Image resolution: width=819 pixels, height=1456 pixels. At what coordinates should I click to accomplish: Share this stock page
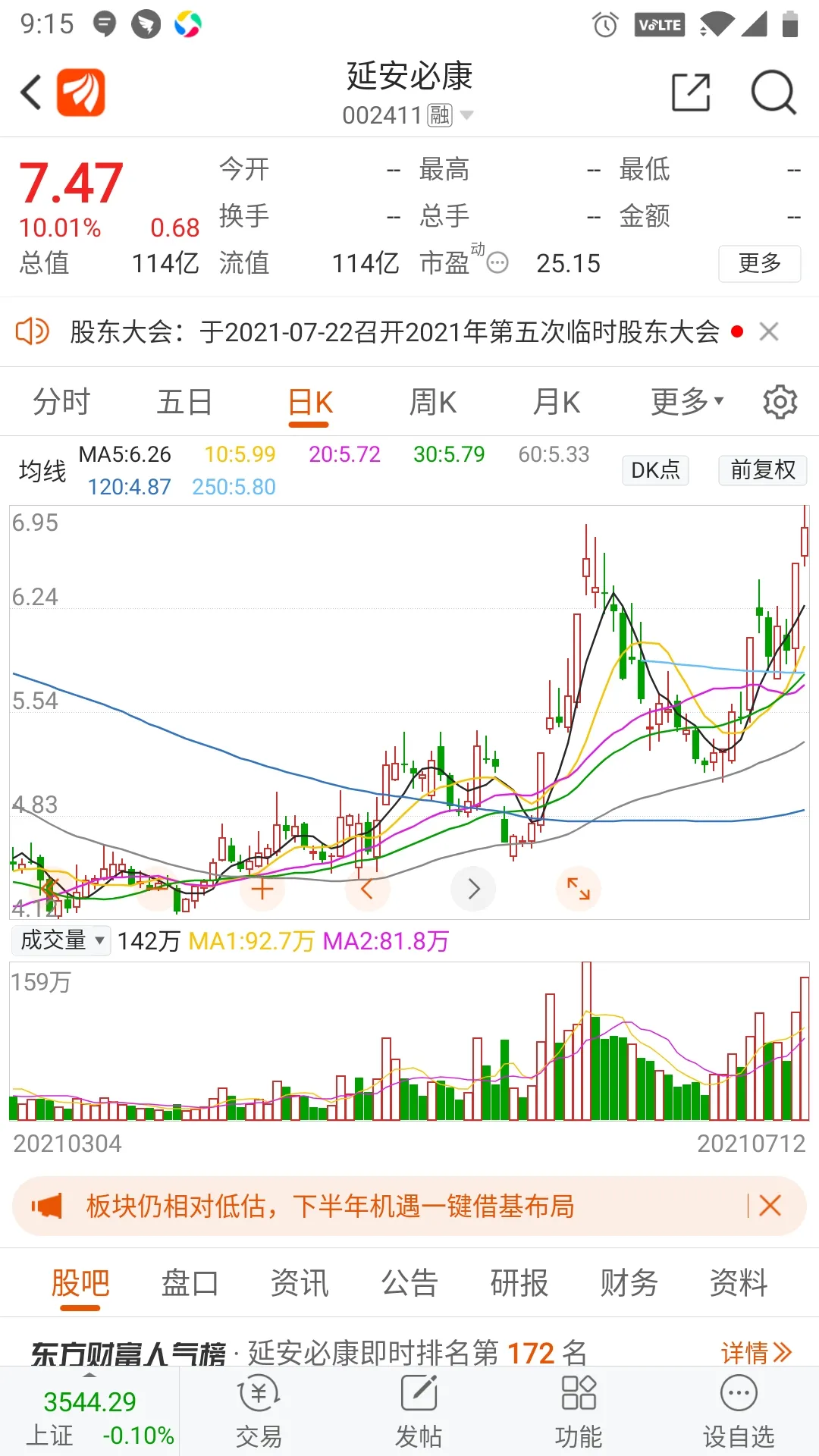click(x=691, y=93)
